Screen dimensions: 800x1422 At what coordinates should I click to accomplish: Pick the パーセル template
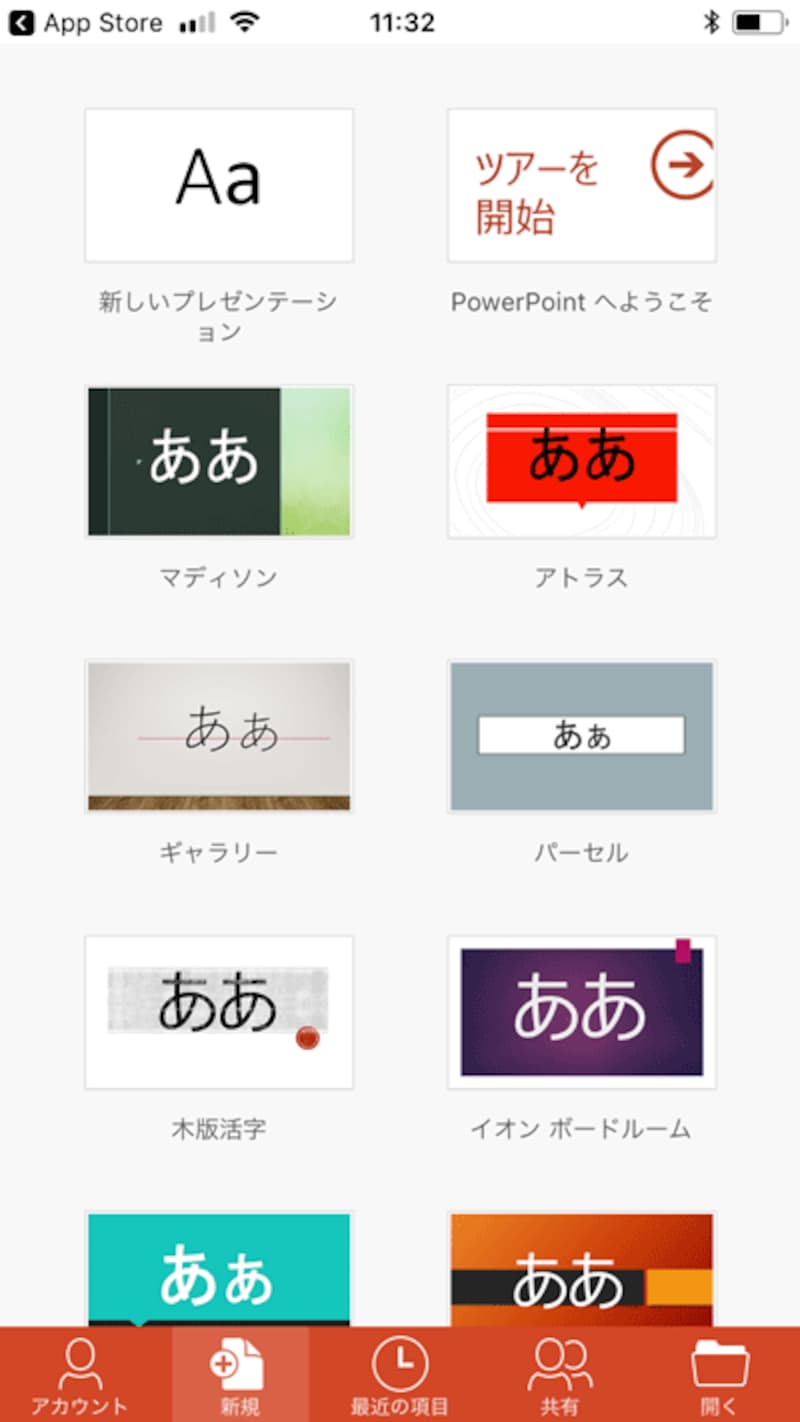pyautogui.click(x=581, y=736)
